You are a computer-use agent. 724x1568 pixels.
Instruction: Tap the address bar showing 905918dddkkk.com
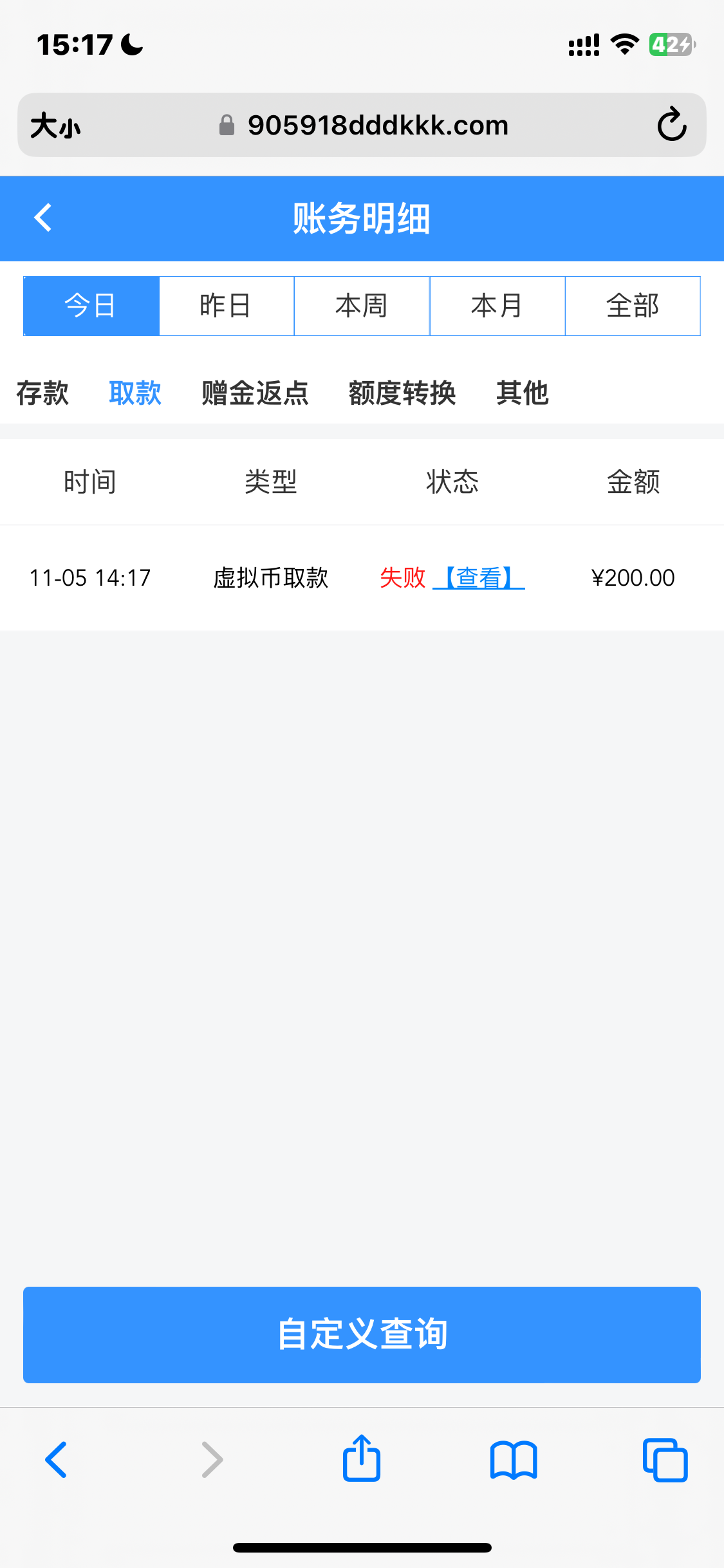point(376,125)
